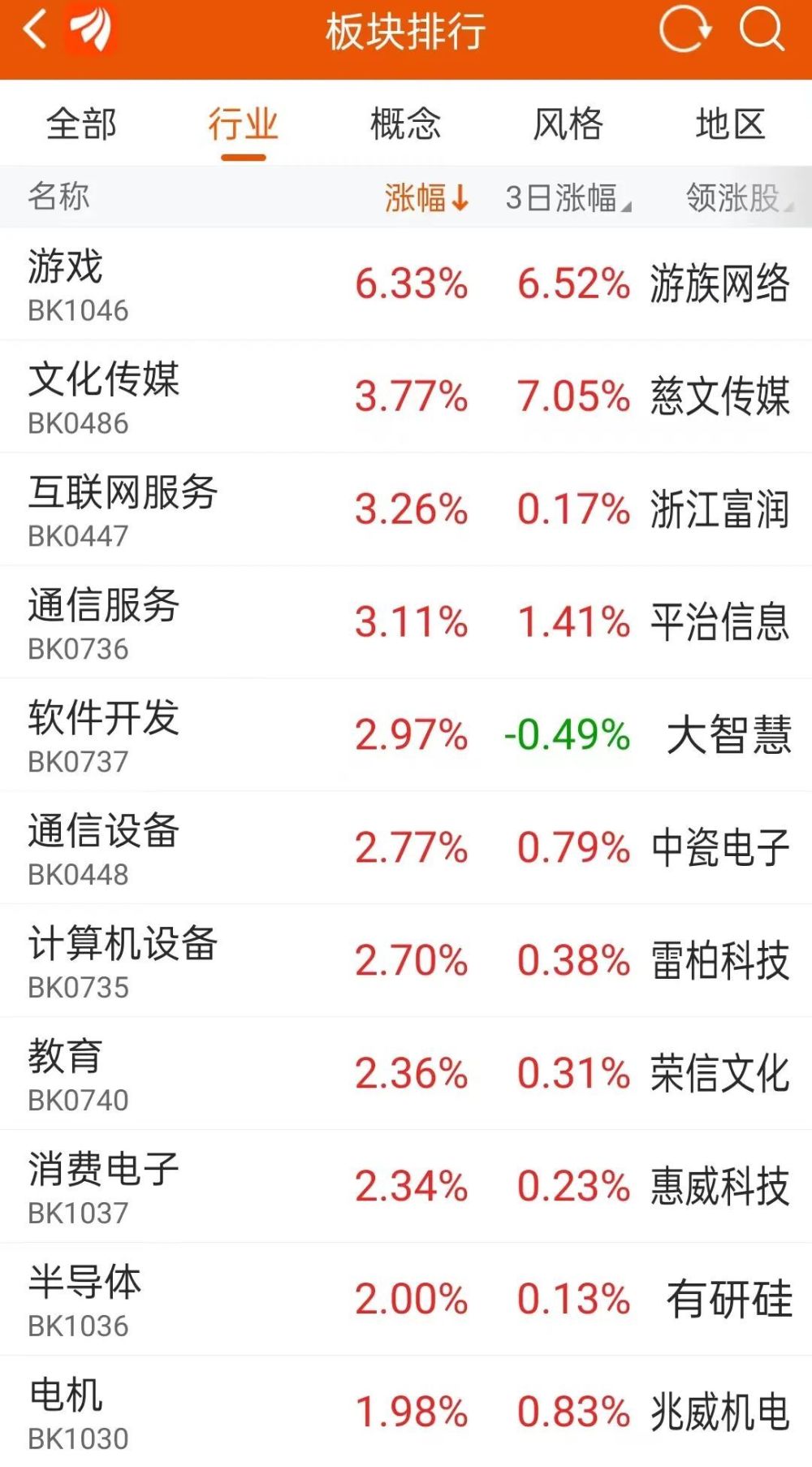View the 通信服务 sector details
The height and width of the screenshot is (1467, 812).
pos(406,623)
